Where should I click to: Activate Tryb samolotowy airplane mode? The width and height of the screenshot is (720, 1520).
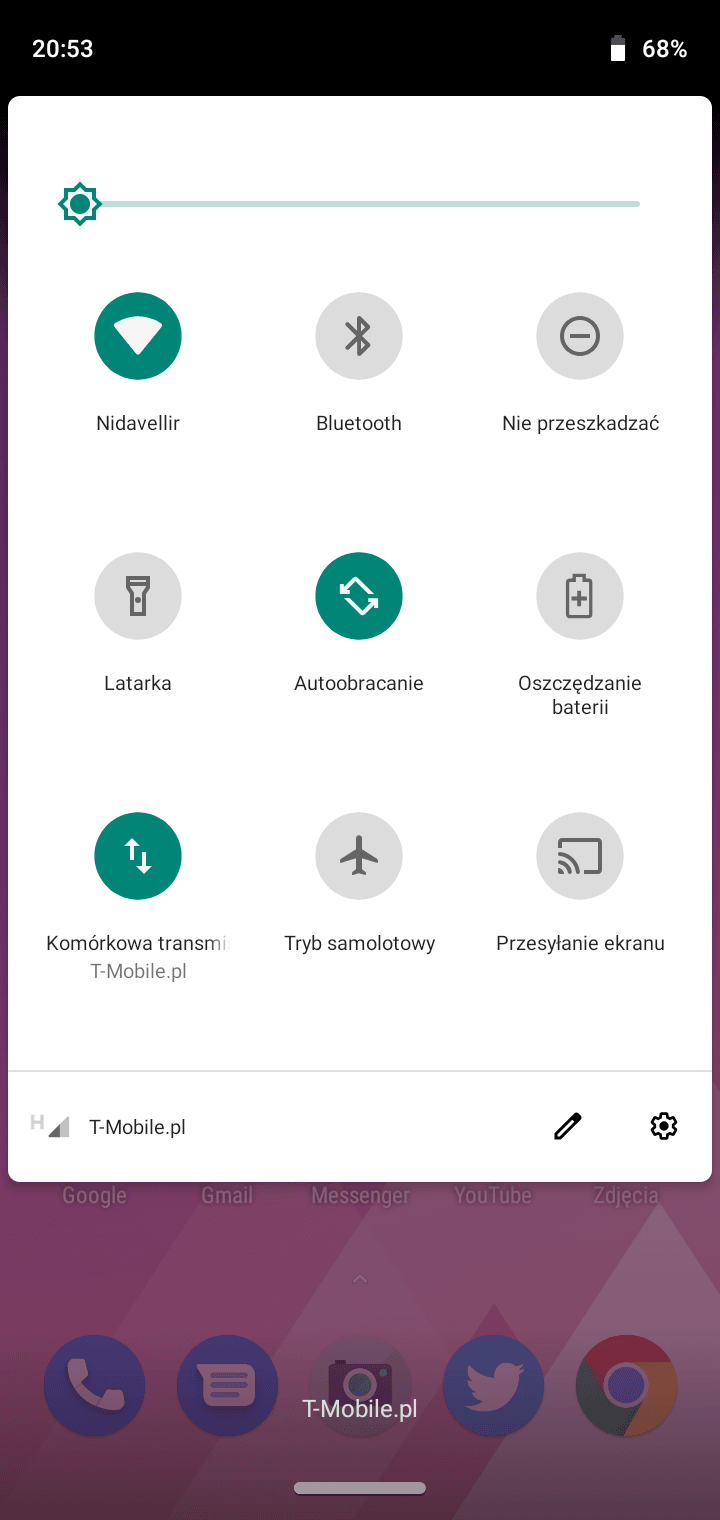point(359,856)
